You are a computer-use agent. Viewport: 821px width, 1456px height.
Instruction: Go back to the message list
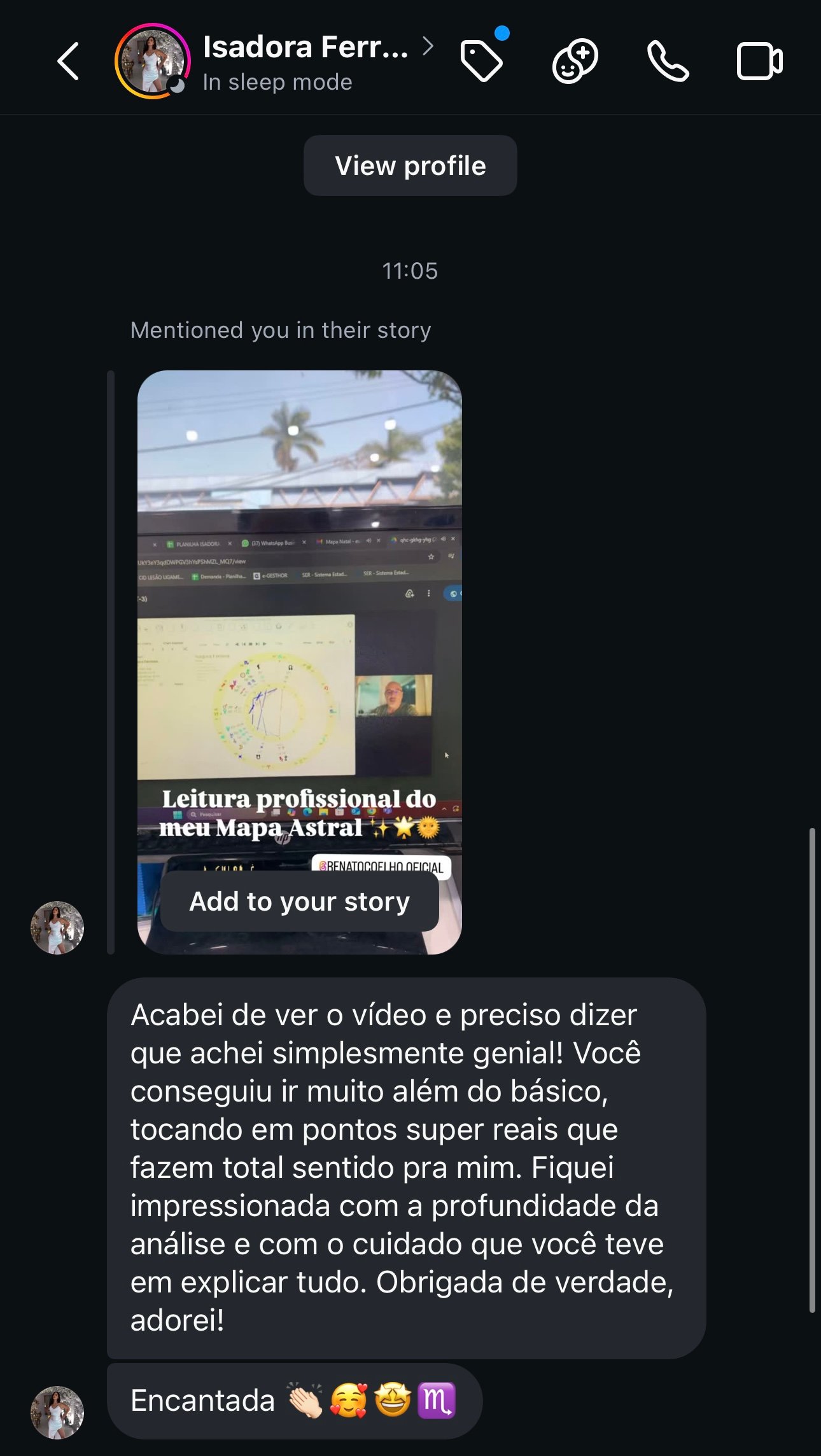(x=68, y=61)
